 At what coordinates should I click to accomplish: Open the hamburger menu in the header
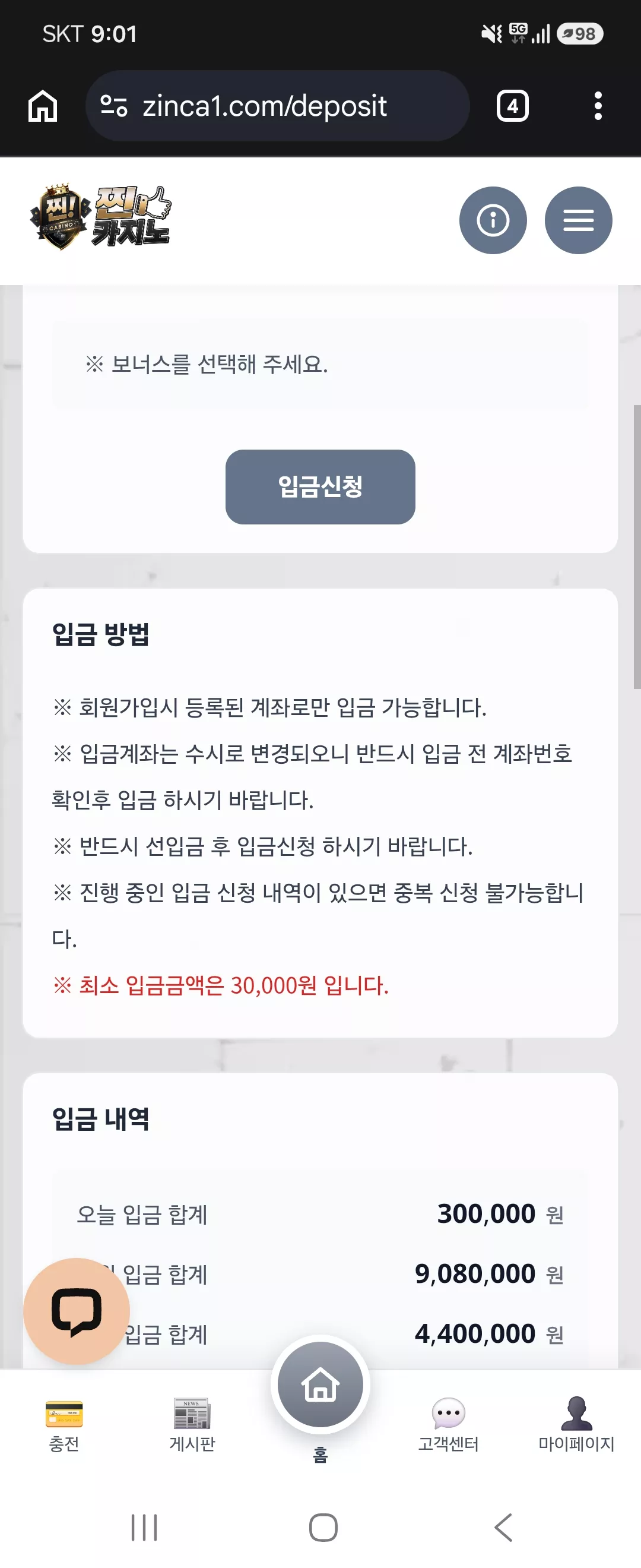point(578,220)
